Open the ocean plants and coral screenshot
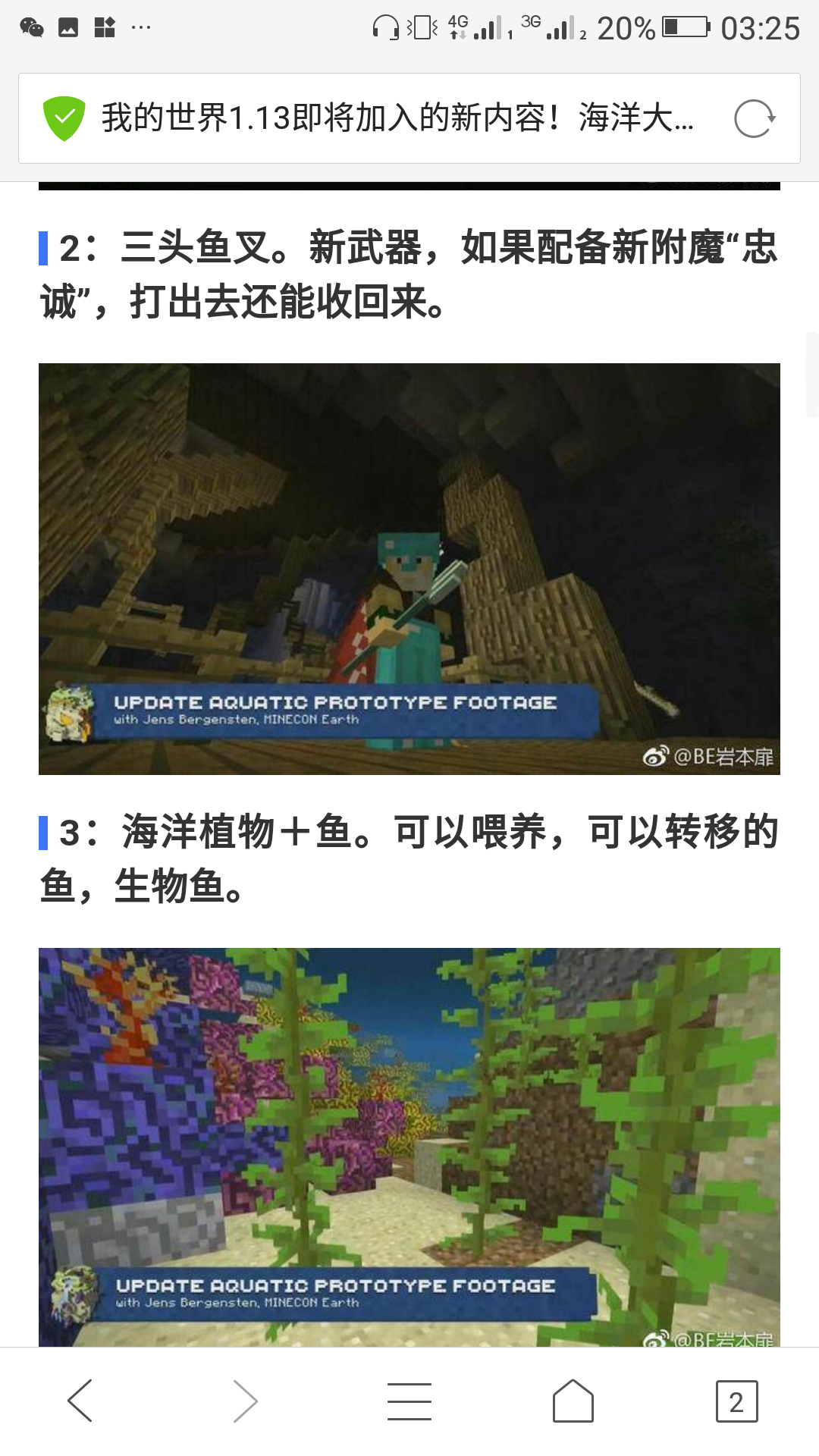Viewport: 819px width, 1456px height. click(409, 1147)
